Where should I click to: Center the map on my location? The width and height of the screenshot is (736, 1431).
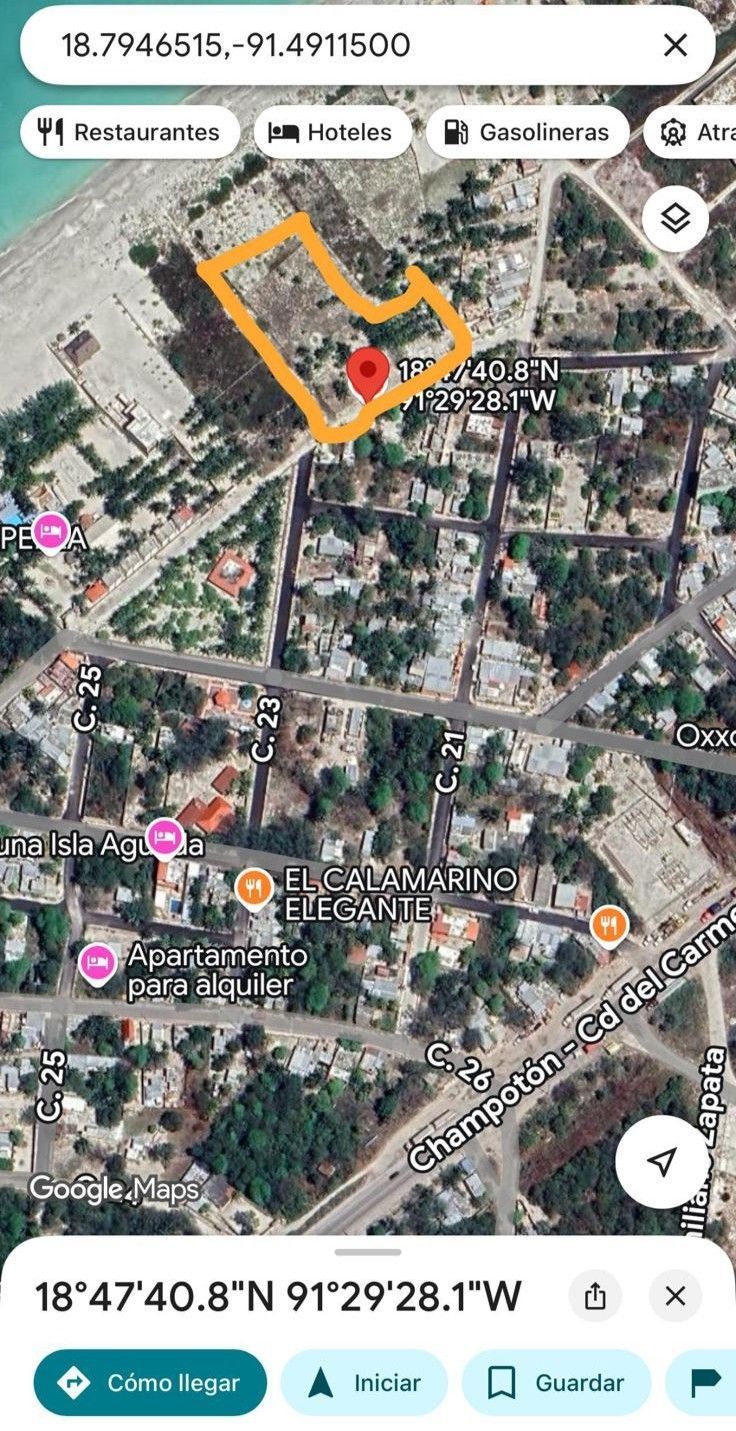pyautogui.click(x=661, y=1161)
